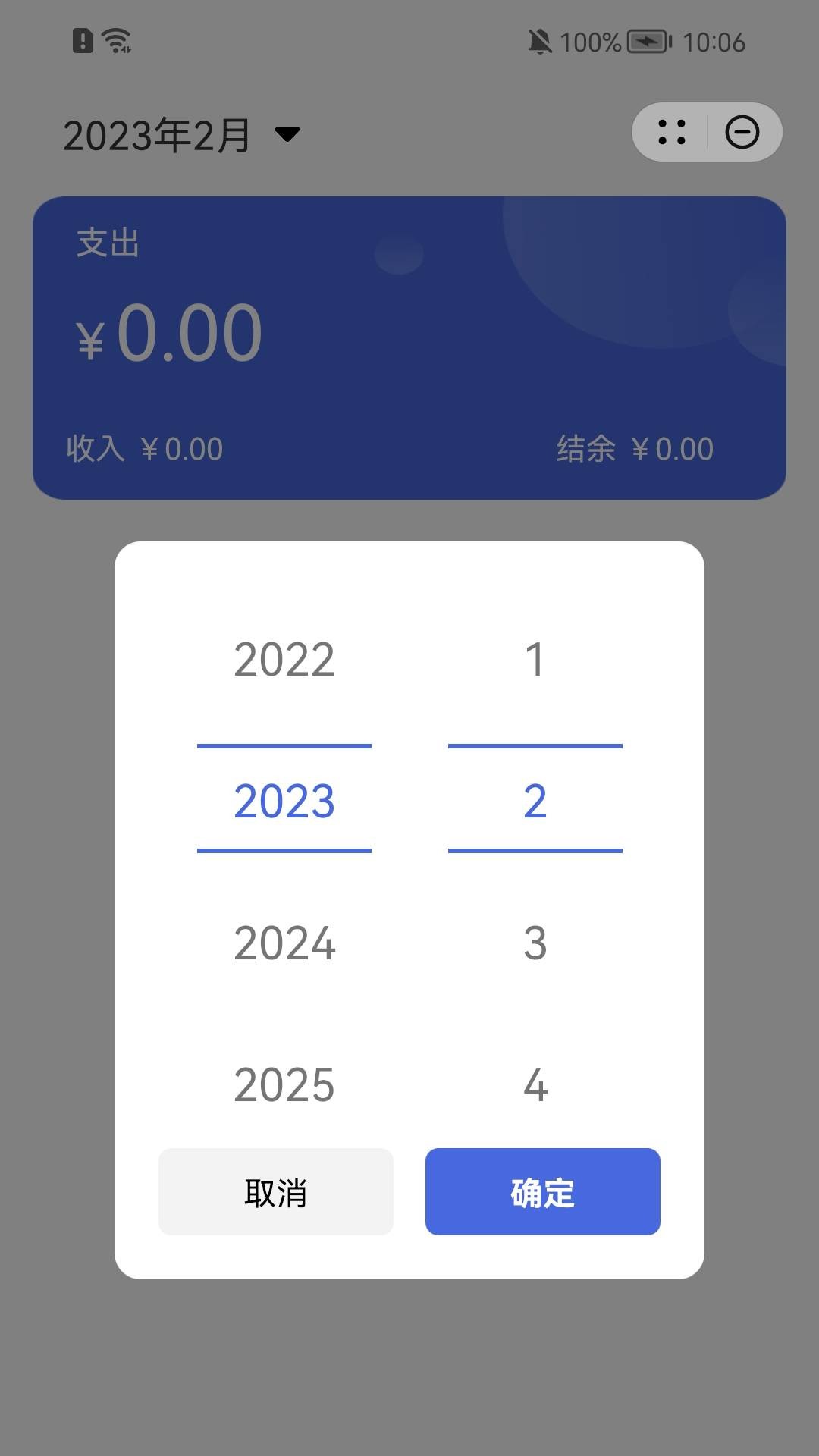Choose year 2024 in the picker

(284, 943)
